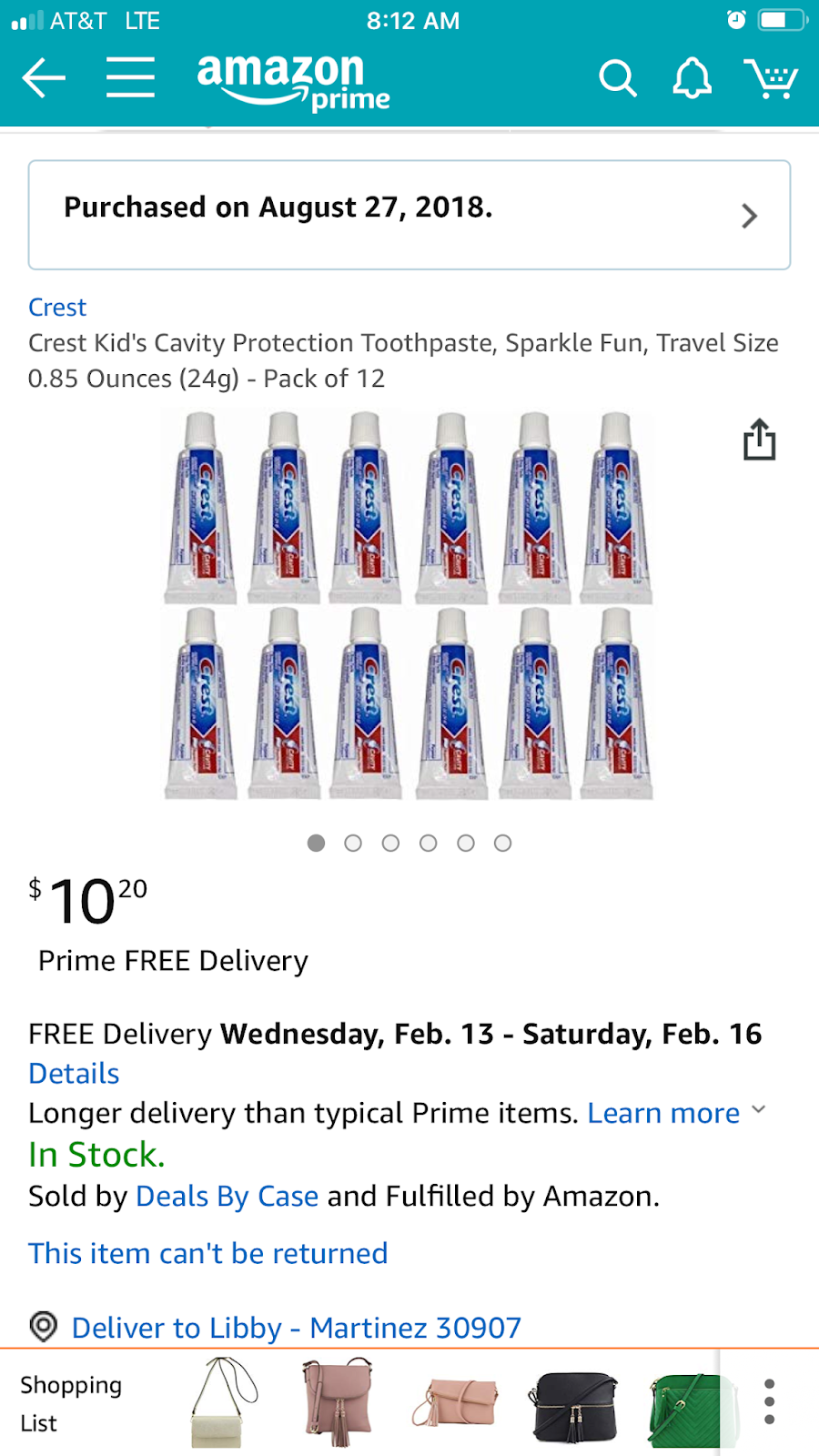
Task: Tap Learn more about longer delivery
Action: (663, 1113)
